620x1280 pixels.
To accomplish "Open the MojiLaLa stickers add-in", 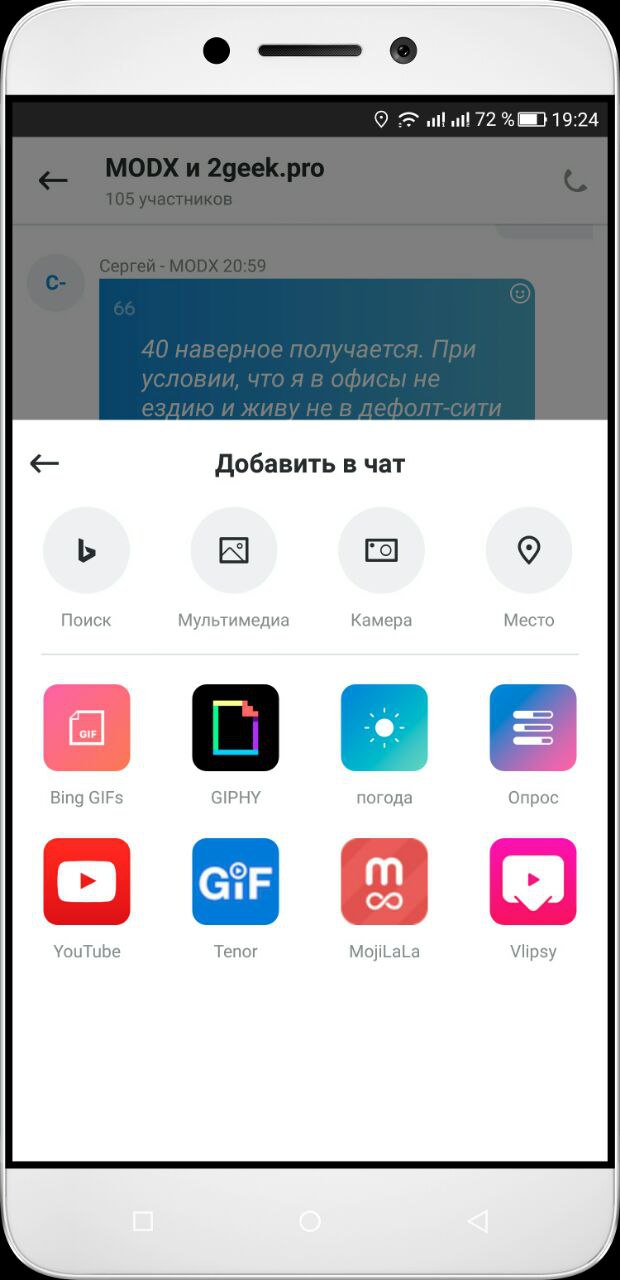I will [384, 881].
